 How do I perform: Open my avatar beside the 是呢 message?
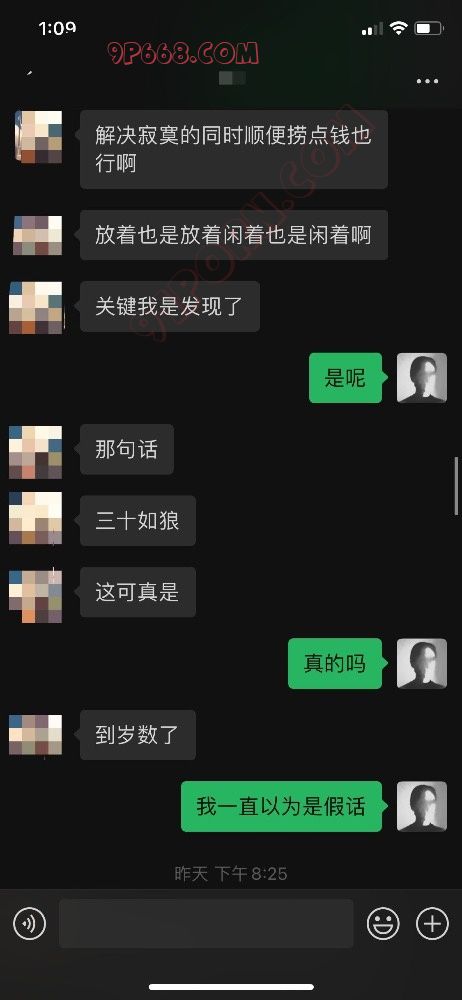[x=422, y=378]
